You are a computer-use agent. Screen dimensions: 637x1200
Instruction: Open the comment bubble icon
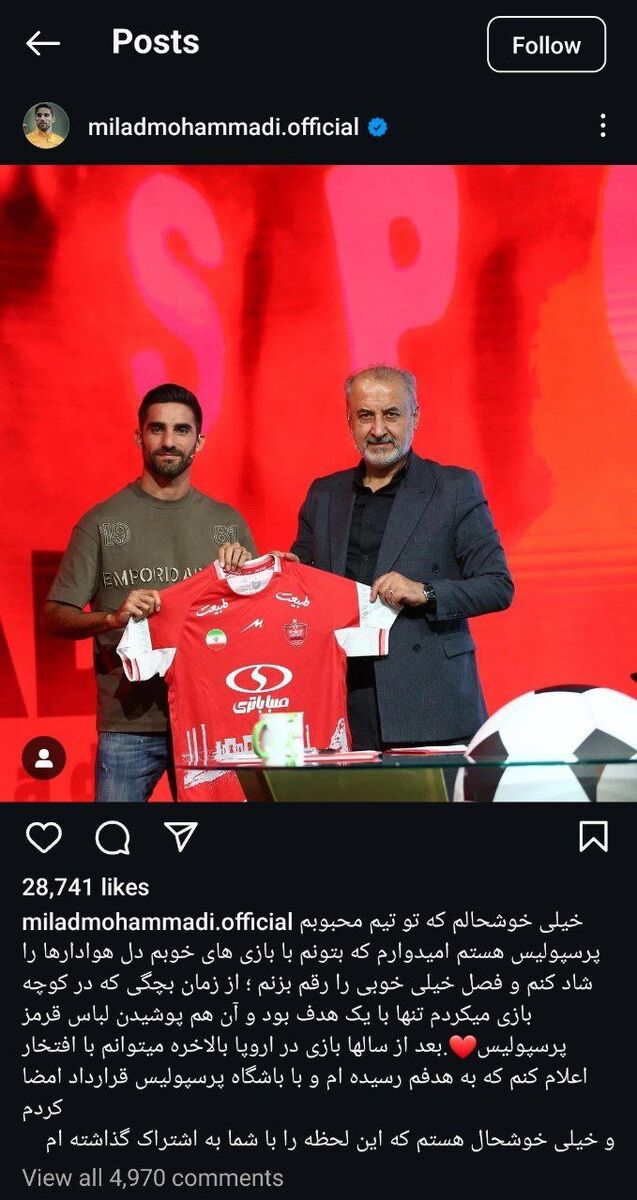point(112,837)
